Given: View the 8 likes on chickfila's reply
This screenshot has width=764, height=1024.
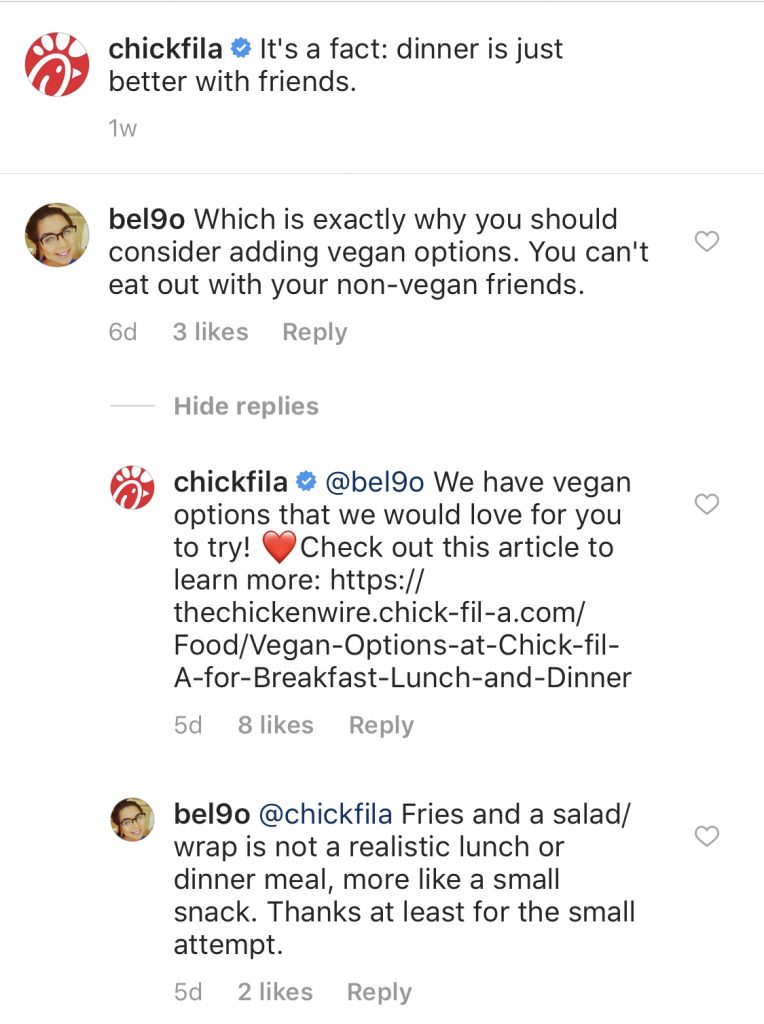Looking at the screenshot, I should point(275,725).
